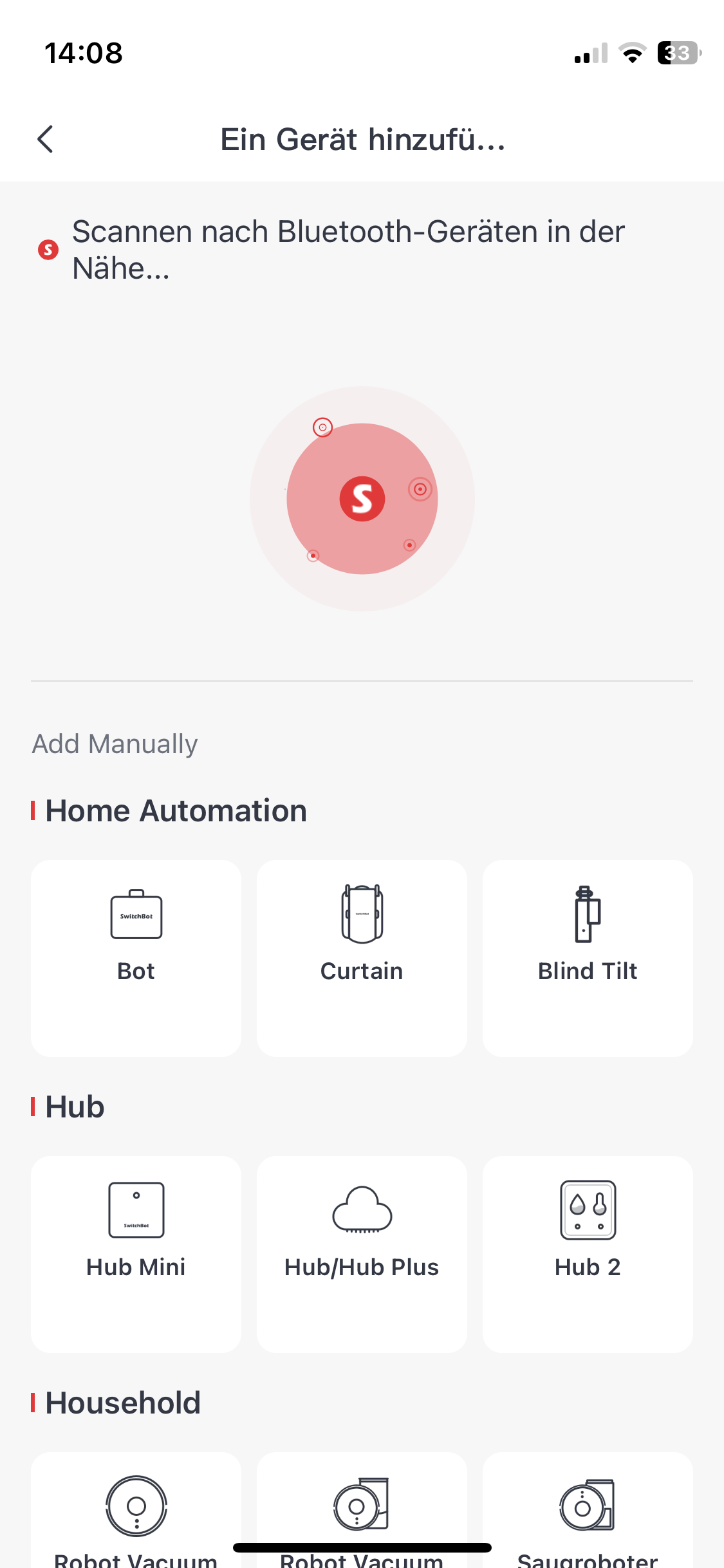Choose Curtain to add manually
The width and height of the screenshot is (724, 1568).
coord(362,957)
